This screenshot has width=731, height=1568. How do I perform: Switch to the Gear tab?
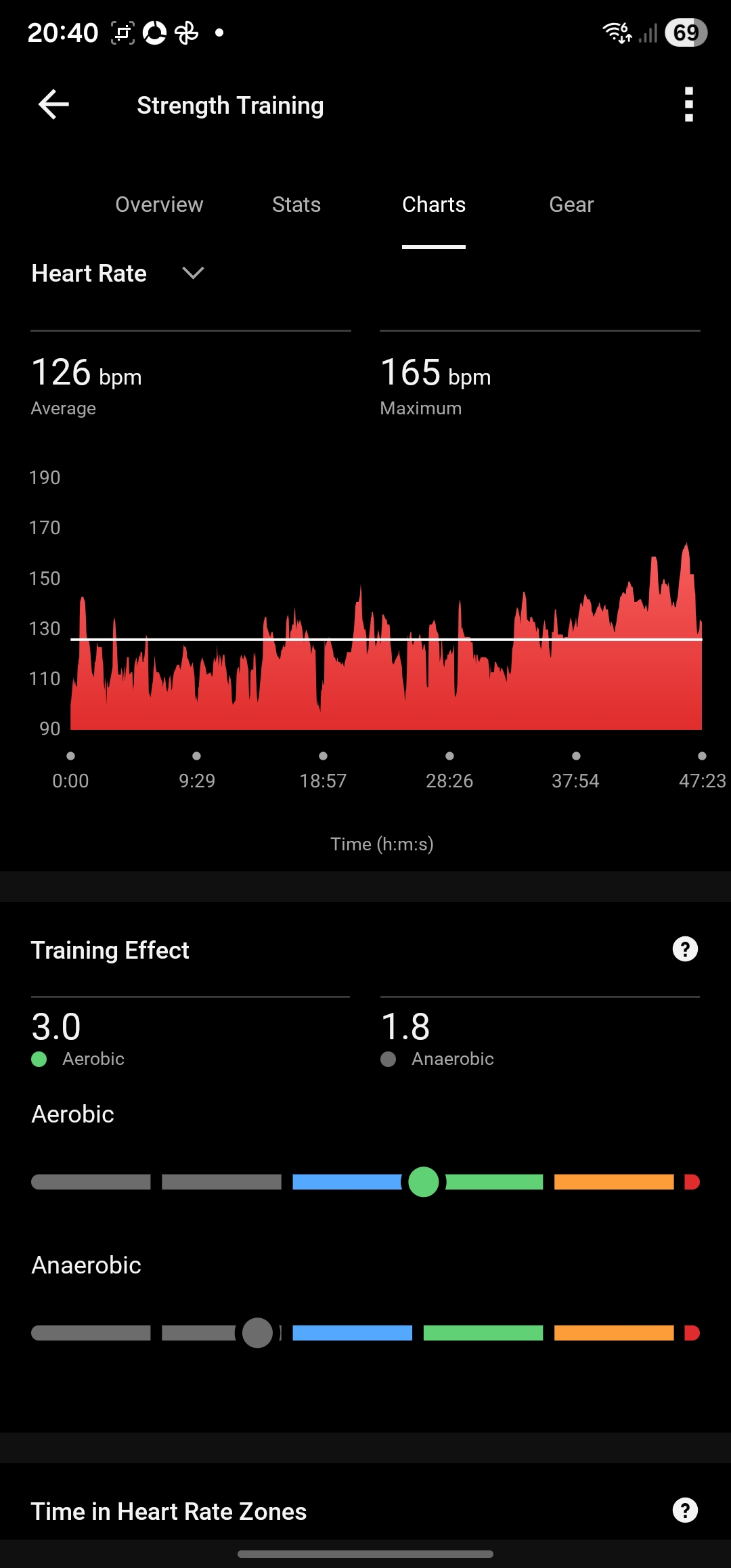click(571, 204)
